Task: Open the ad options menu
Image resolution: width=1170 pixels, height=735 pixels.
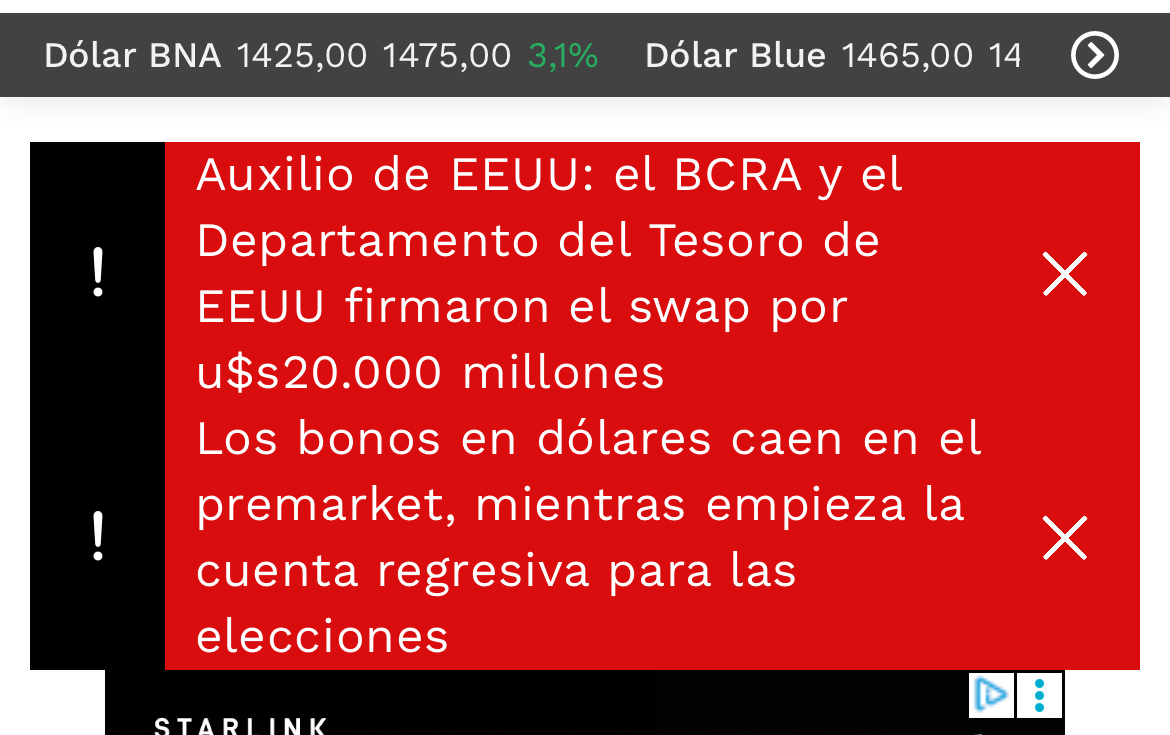Action: (1040, 694)
